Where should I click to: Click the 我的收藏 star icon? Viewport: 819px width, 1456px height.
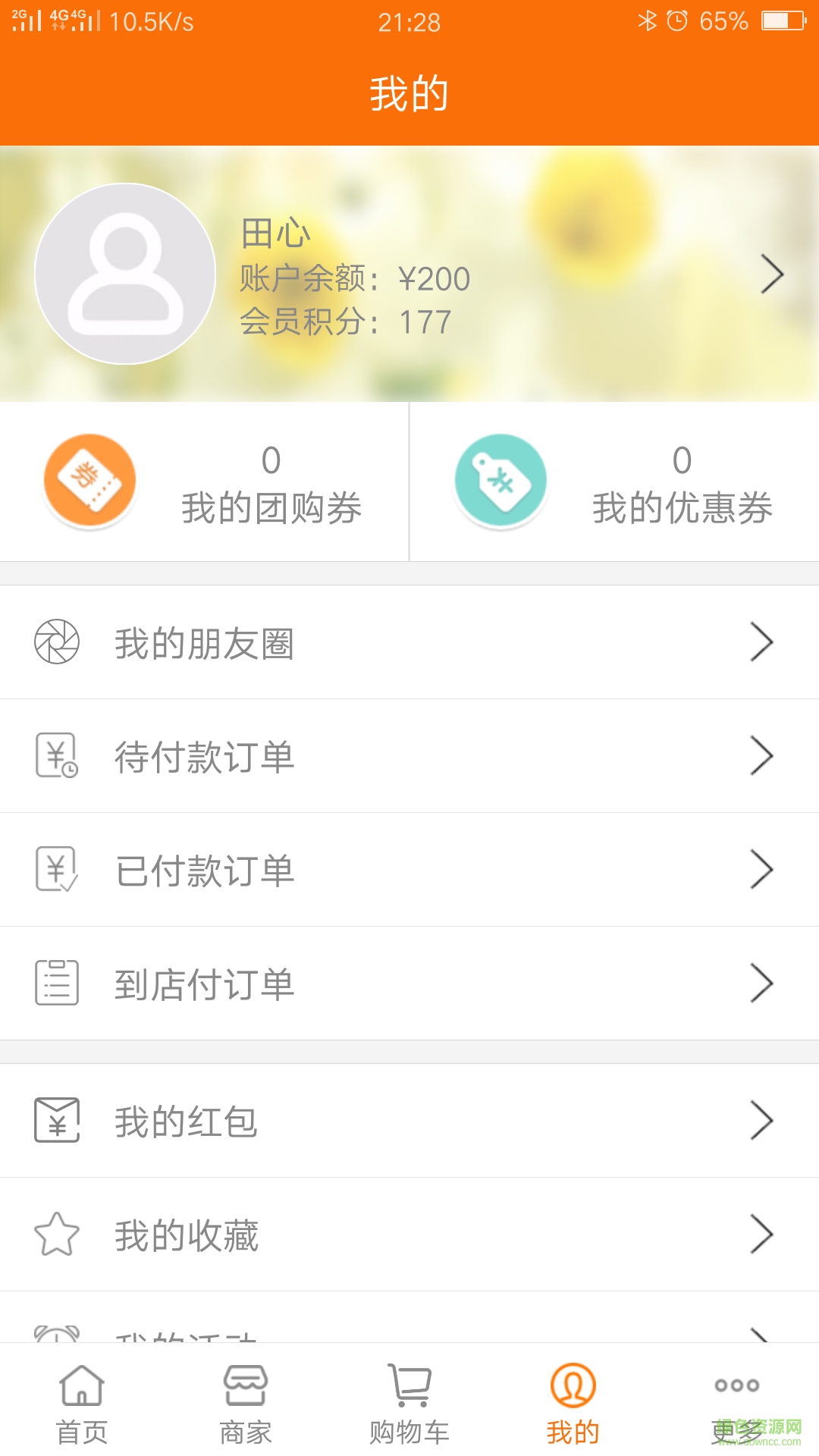click(x=57, y=1235)
